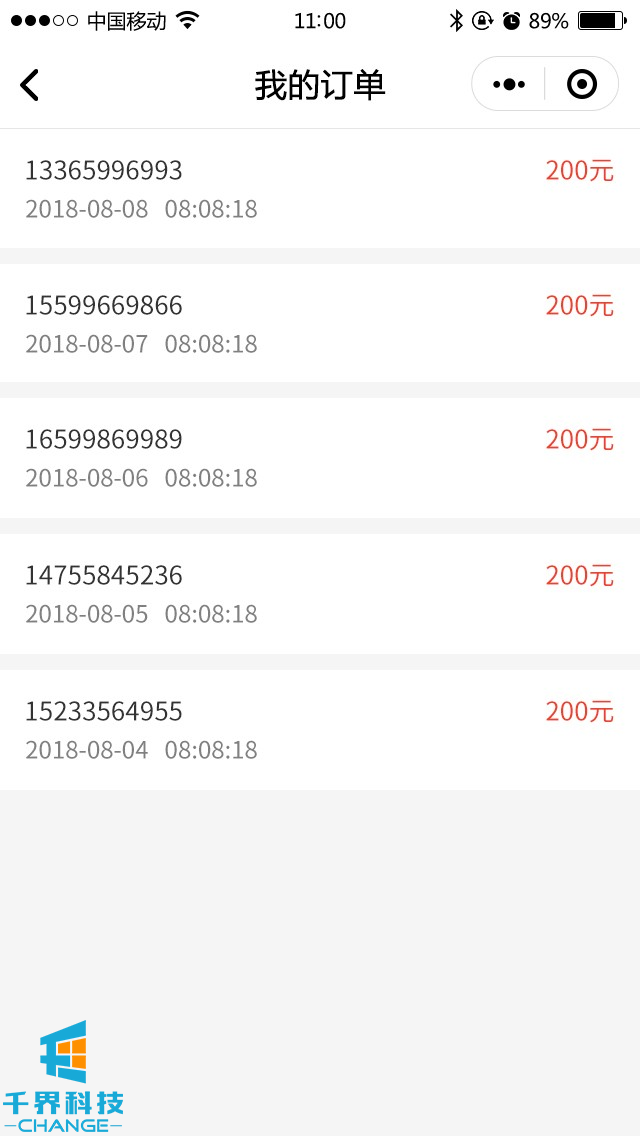The width and height of the screenshot is (640, 1136).
Task: Open order for 13365996993
Action: [320, 189]
